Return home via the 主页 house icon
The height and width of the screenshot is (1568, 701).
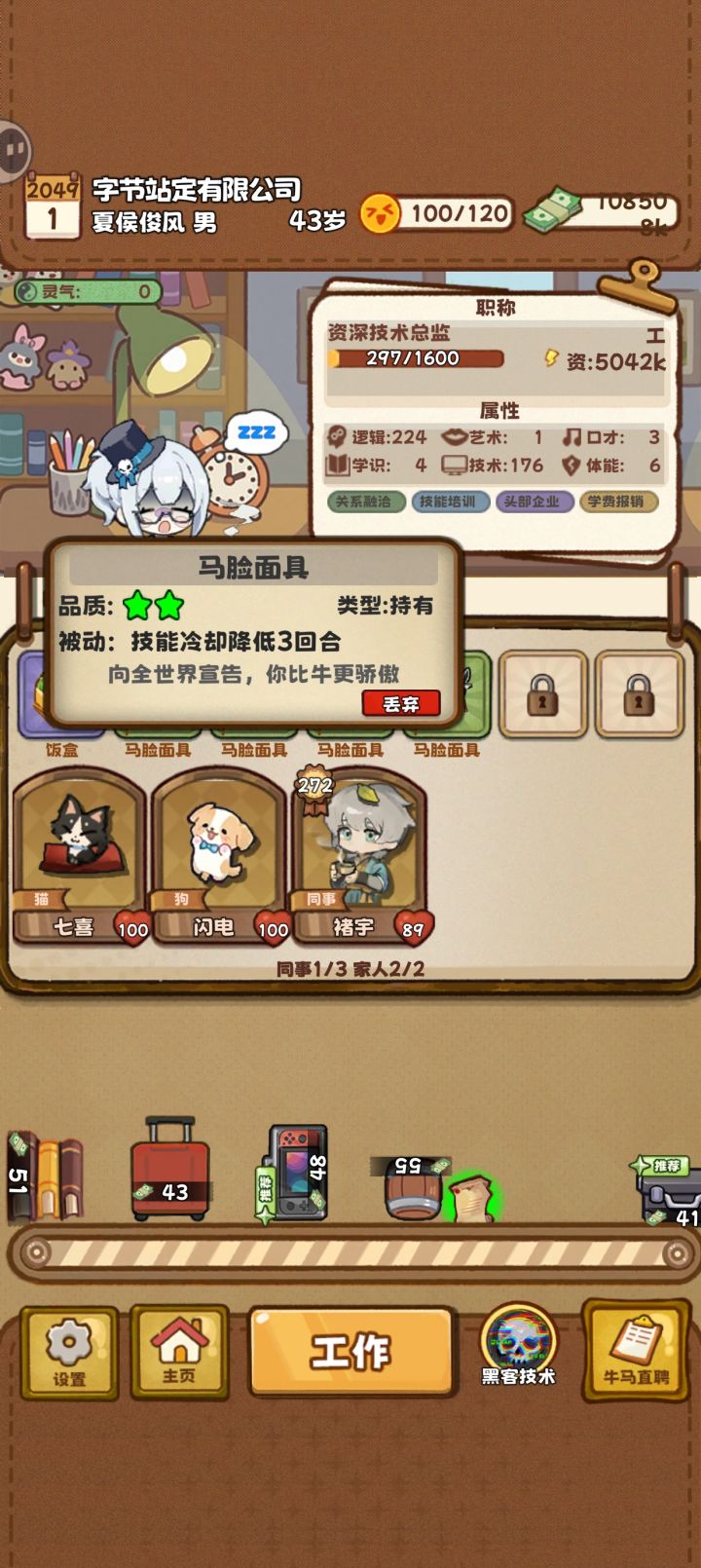(177, 1349)
